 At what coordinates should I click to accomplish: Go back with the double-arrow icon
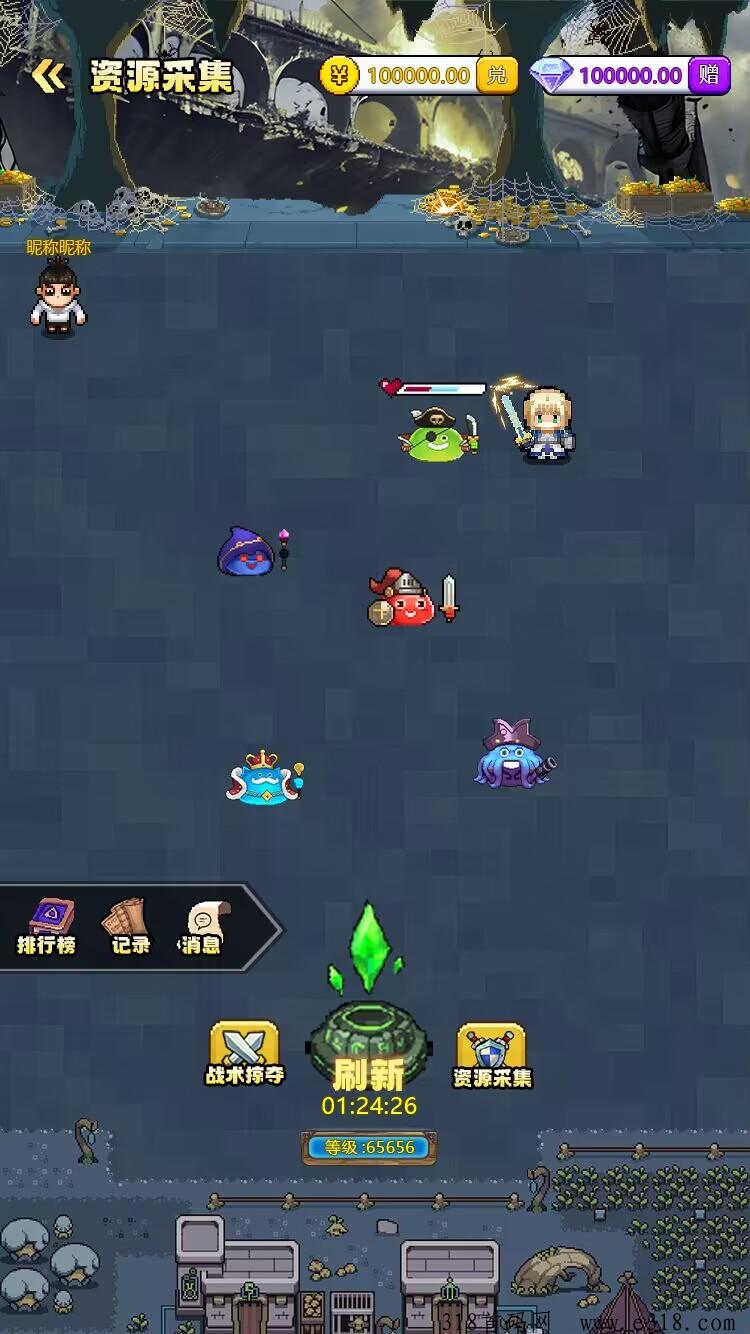[47, 76]
